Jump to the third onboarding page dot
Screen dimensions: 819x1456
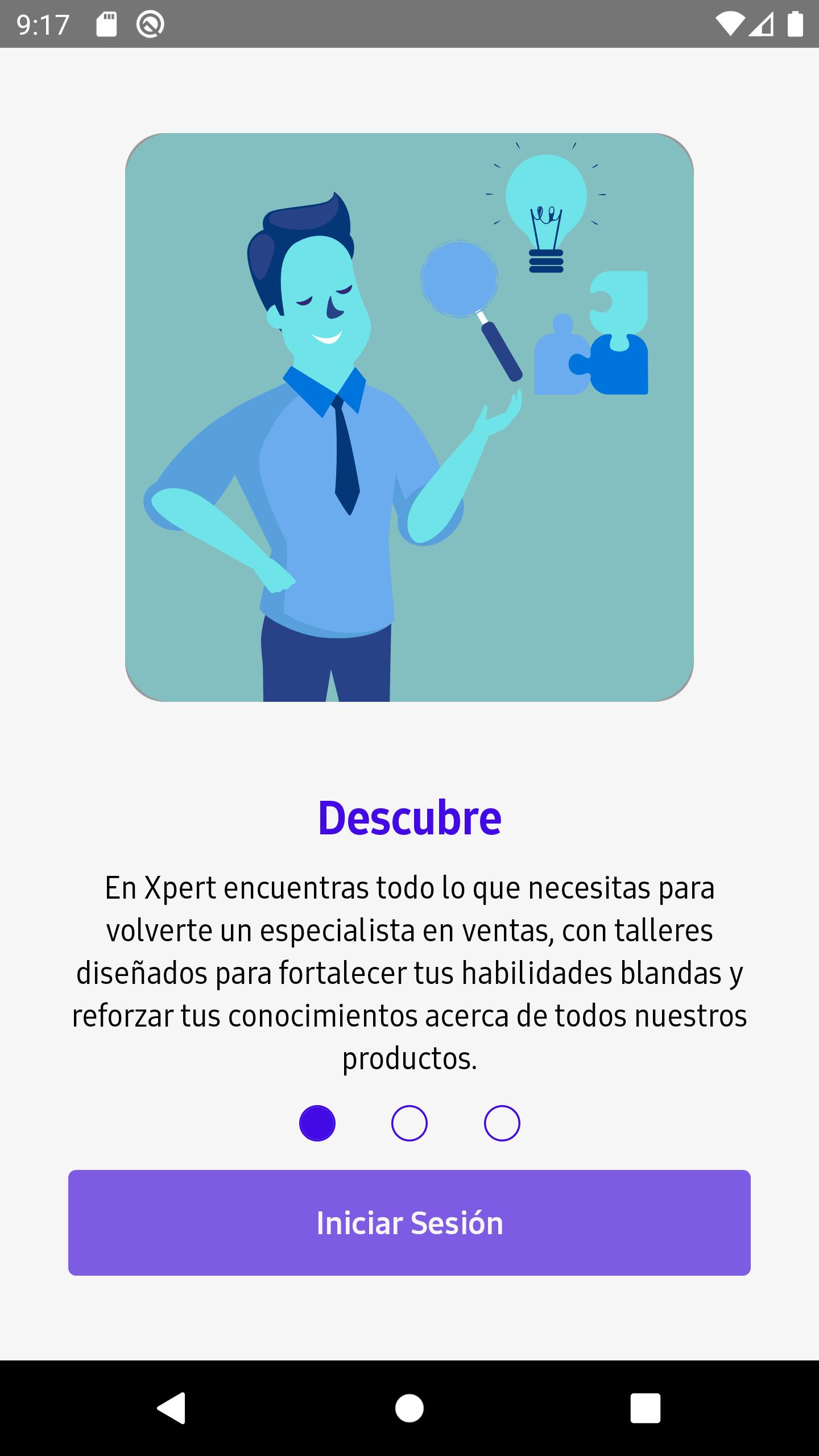(502, 1123)
